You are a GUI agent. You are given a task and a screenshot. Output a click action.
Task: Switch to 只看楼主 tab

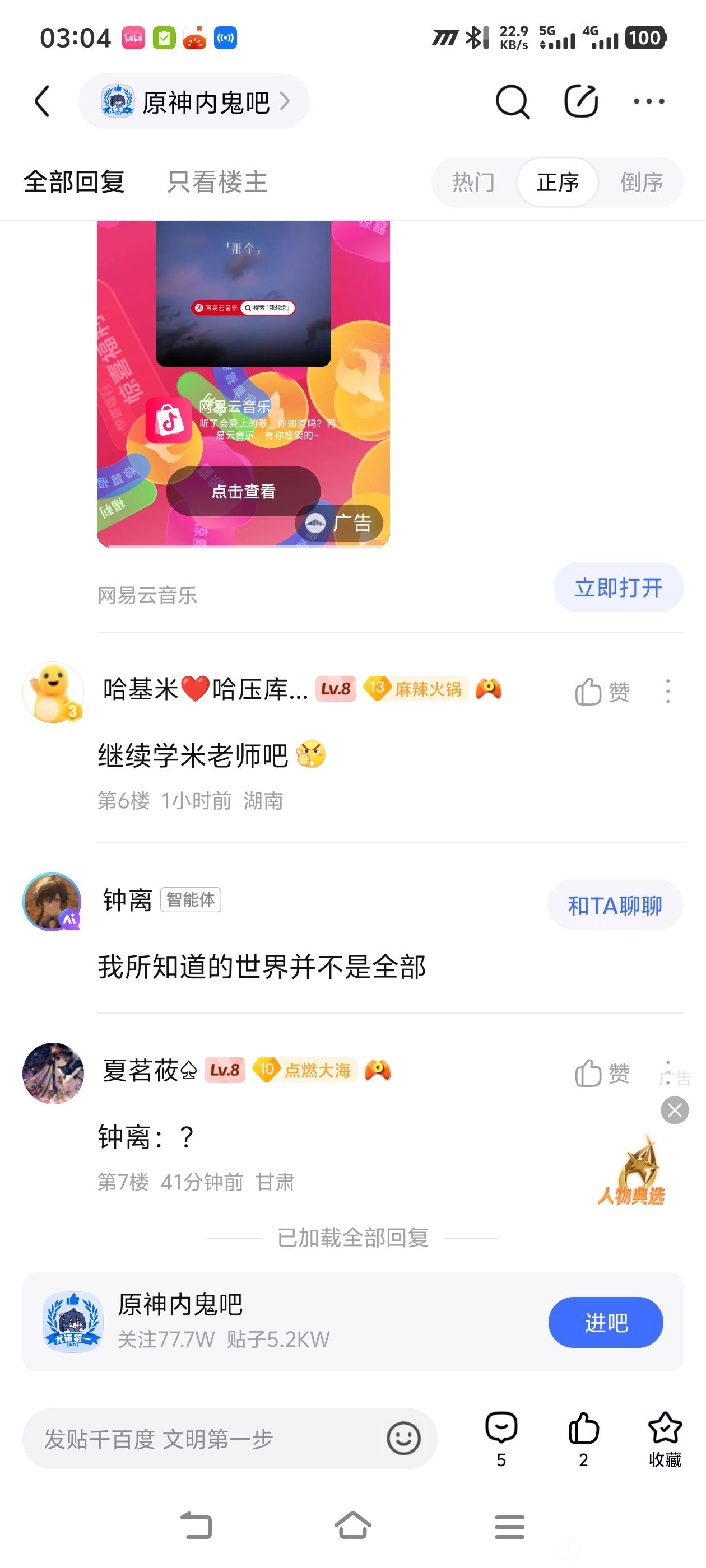coord(217,182)
